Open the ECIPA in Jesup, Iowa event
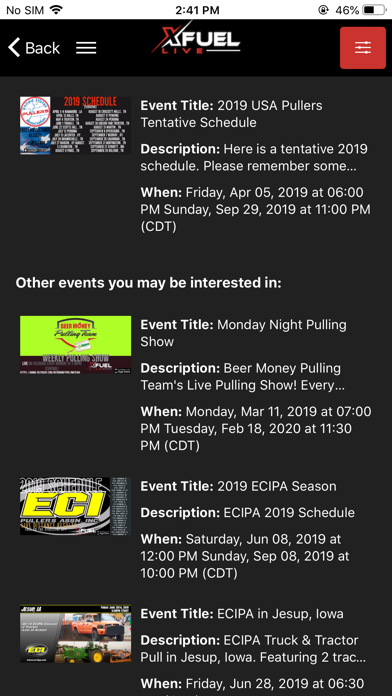 [x=196, y=648]
